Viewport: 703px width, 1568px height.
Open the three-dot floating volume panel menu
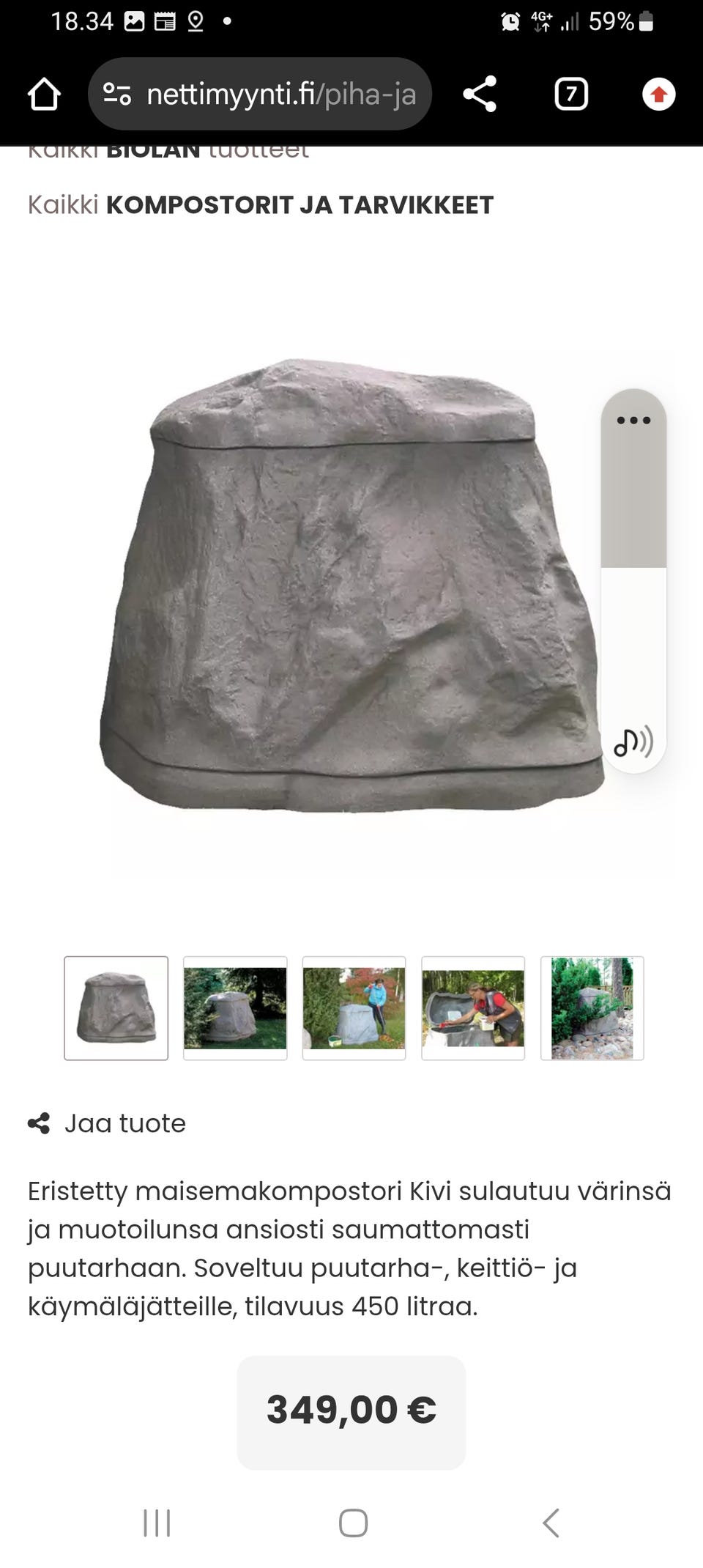[633, 421]
